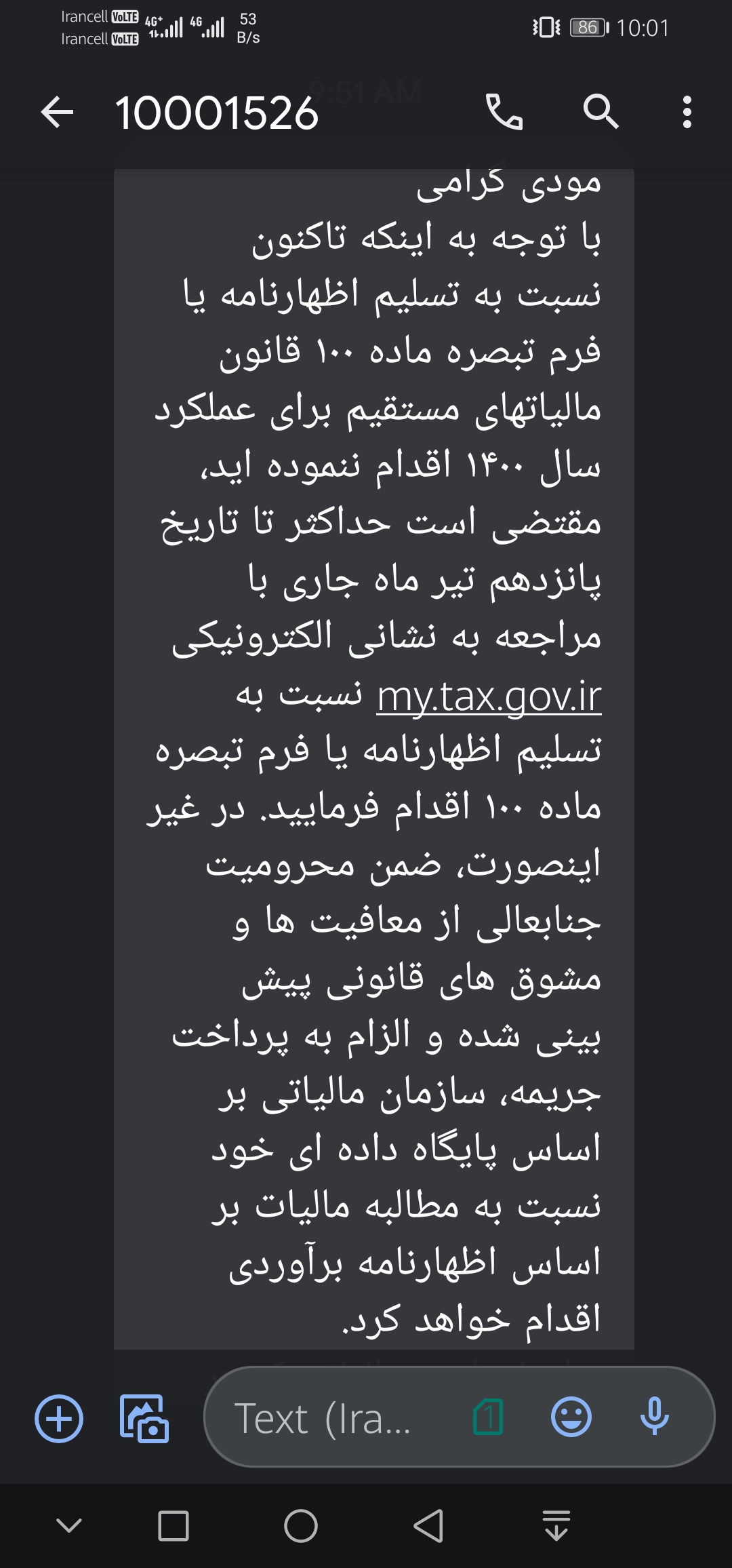Attach a photo from gallery or camera
The height and width of the screenshot is (1568, 732).
[x=144, y=1417]
